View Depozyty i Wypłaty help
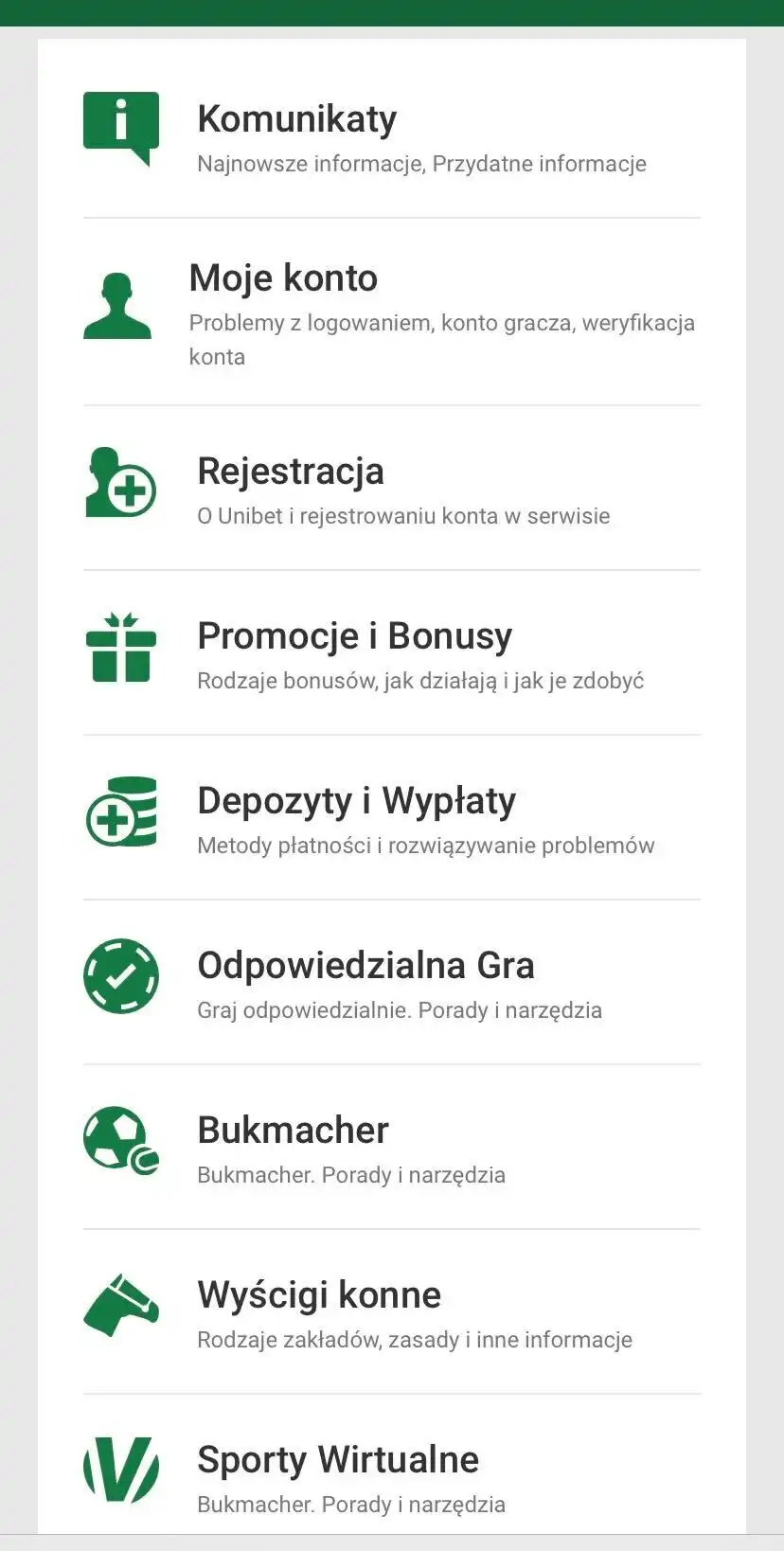The height and width of the screenshot is (1551, 784). tap(356, 801)
